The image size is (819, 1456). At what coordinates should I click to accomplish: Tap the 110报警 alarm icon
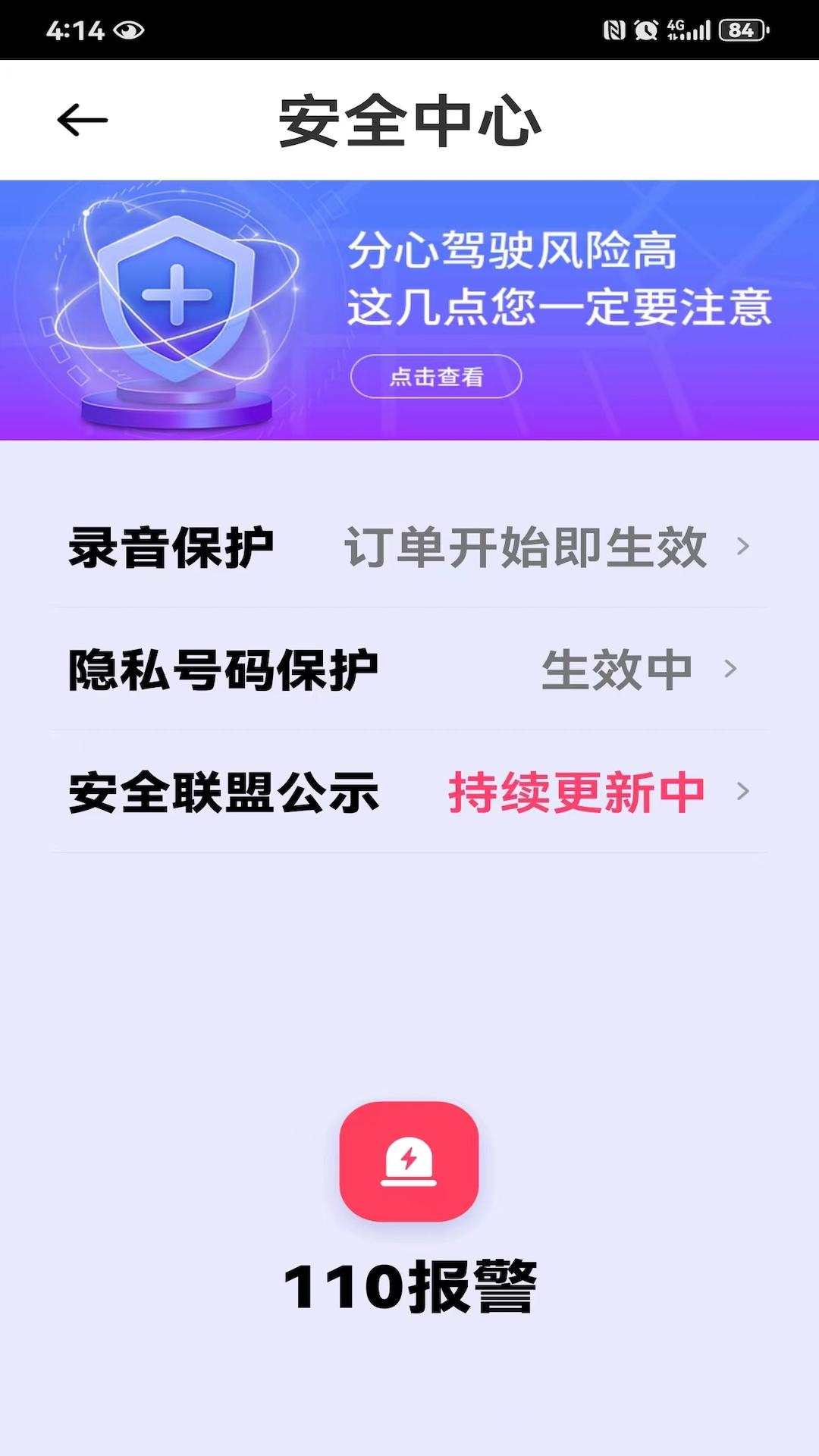pyautogui.click(x=408, y=1159)
